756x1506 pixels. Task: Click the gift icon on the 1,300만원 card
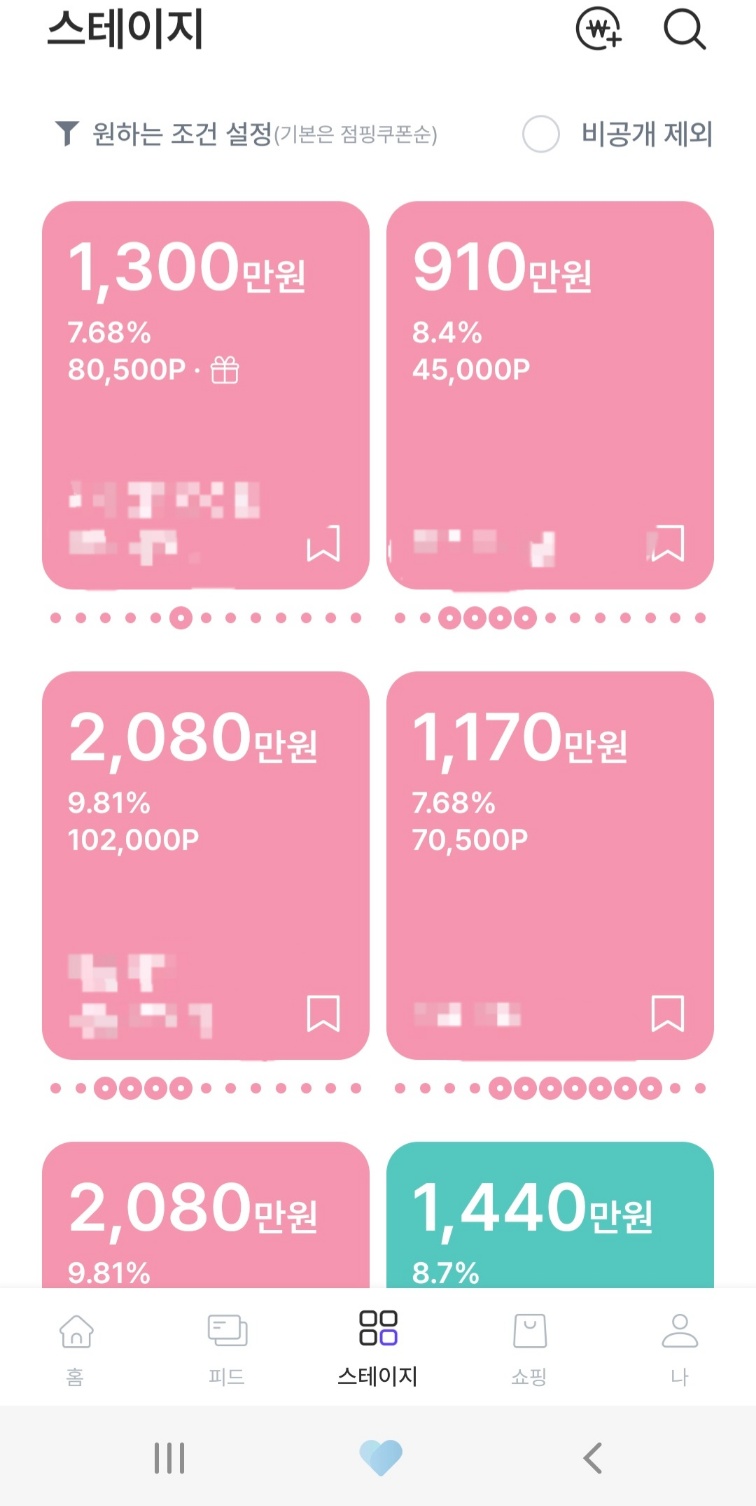[224, 370]
